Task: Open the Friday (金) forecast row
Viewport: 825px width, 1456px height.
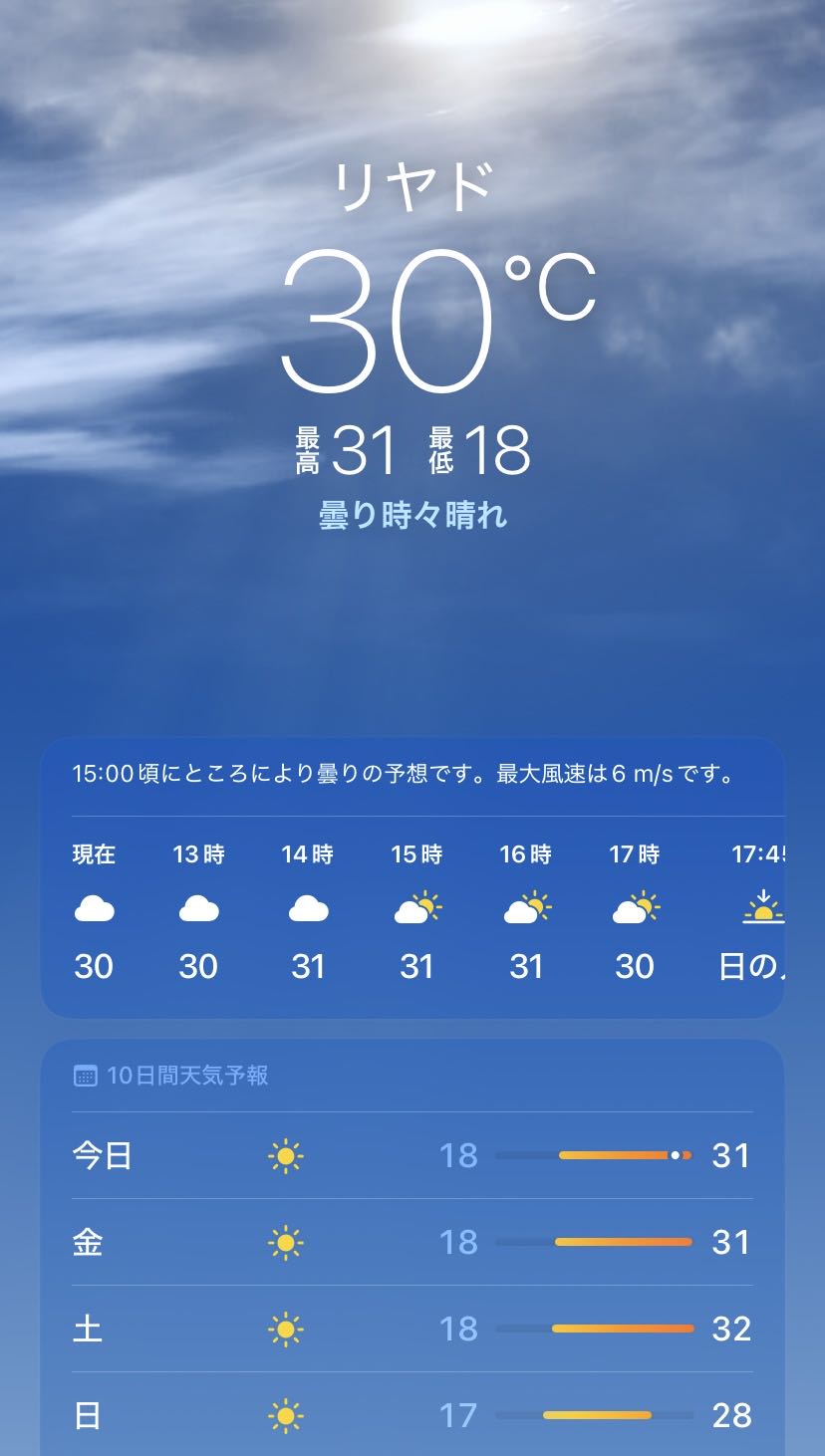Action: [x=412, y=1242]
